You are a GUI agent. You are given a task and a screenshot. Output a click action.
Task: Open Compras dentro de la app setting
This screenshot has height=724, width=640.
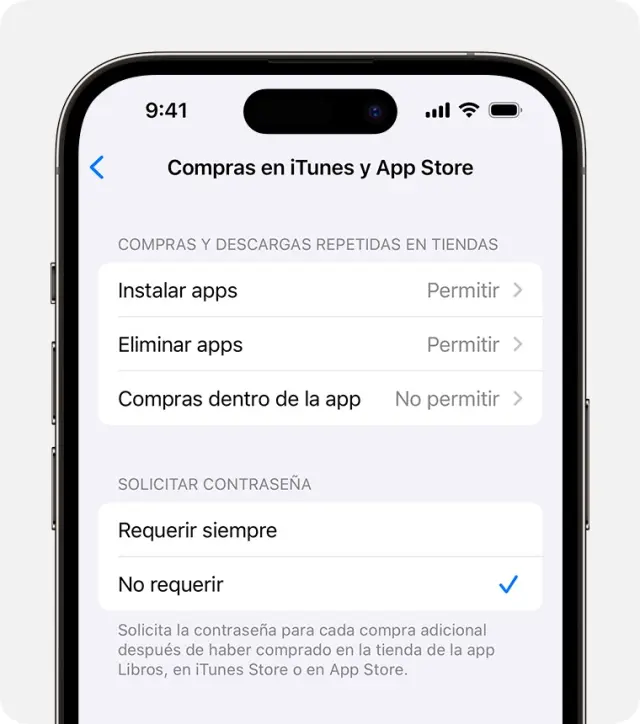(x=320, y=399)
